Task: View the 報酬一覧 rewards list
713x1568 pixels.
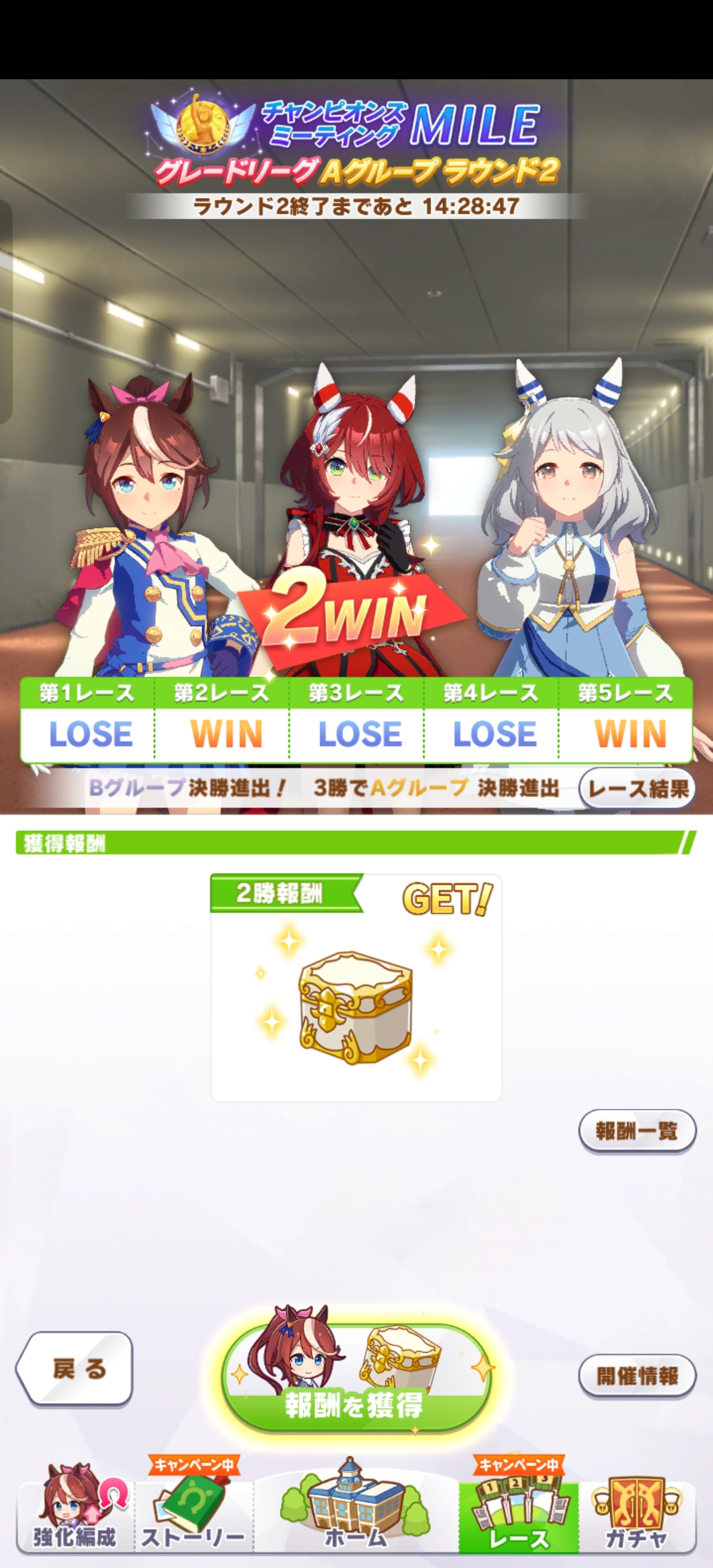Action: 637,1131
